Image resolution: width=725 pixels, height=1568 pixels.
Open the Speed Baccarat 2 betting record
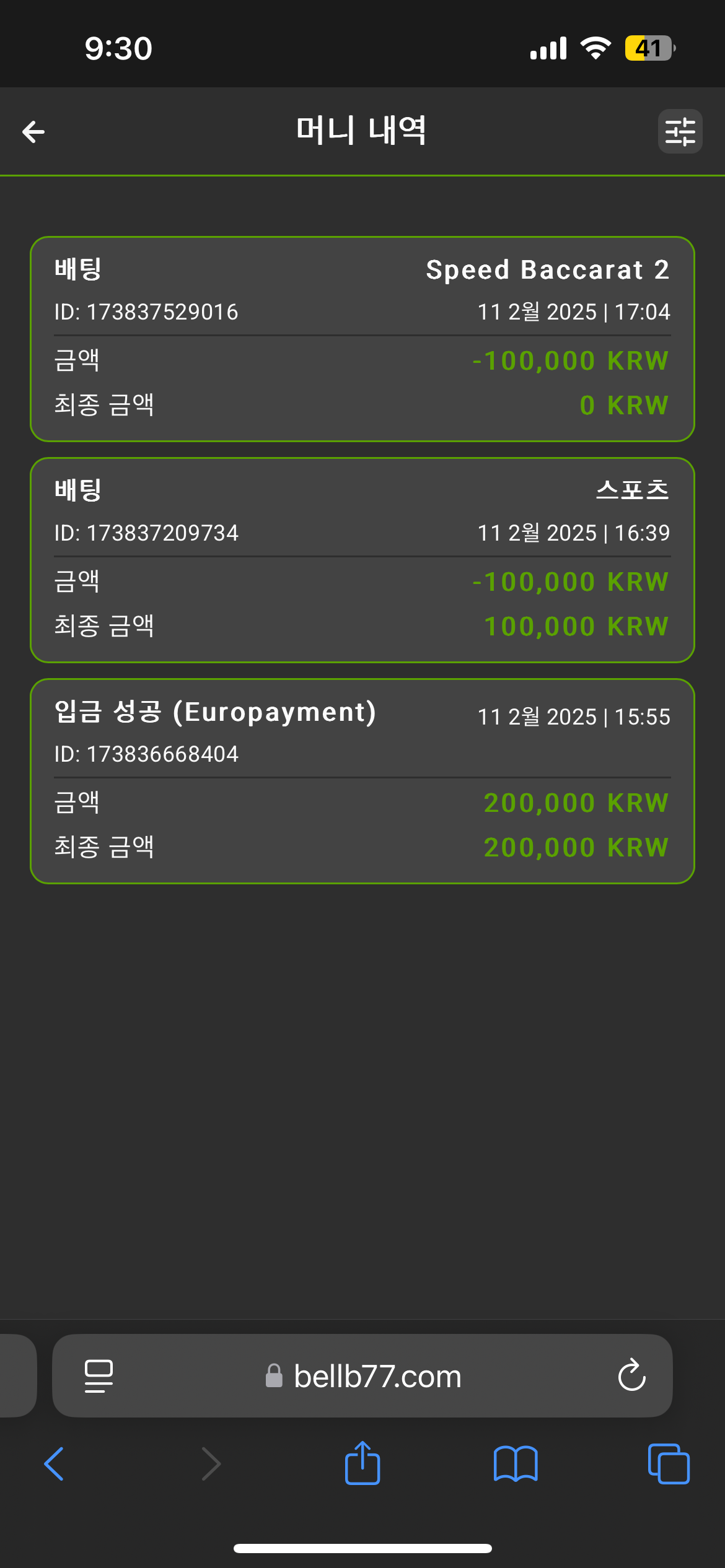tap(362, 339)
